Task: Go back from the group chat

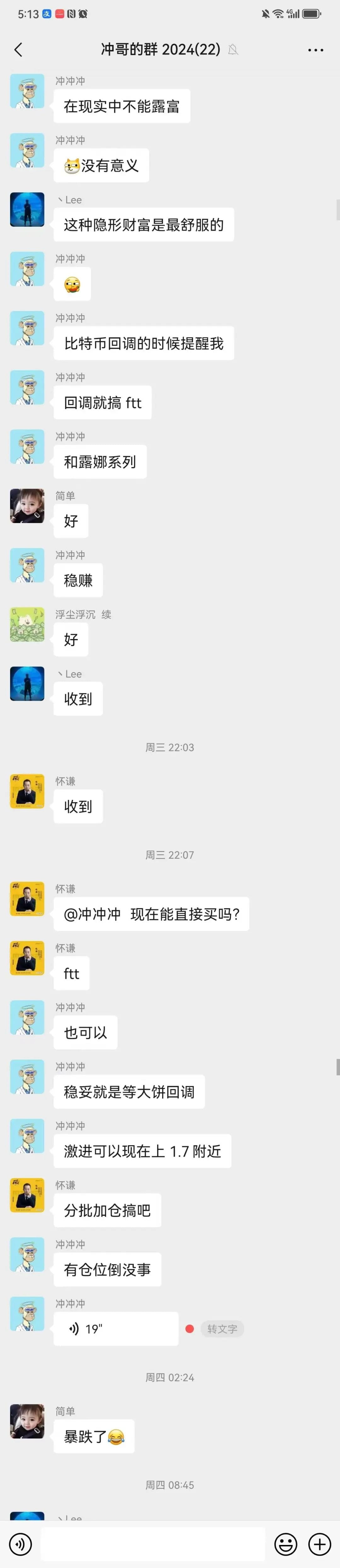Action: point(18,50)
